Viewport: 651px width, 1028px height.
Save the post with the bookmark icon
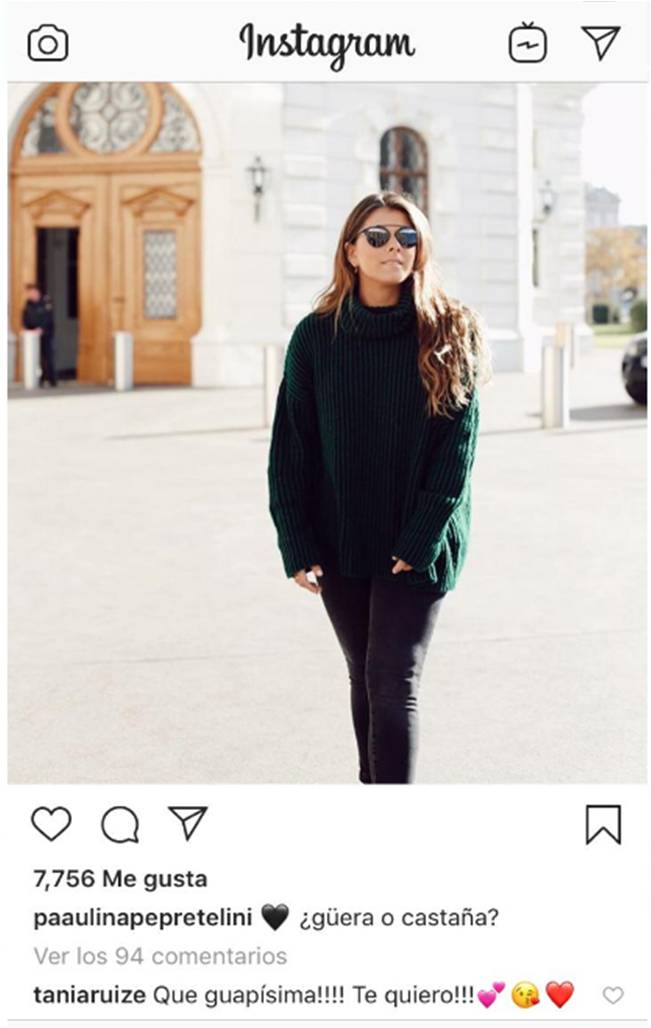tap(603, 825)
